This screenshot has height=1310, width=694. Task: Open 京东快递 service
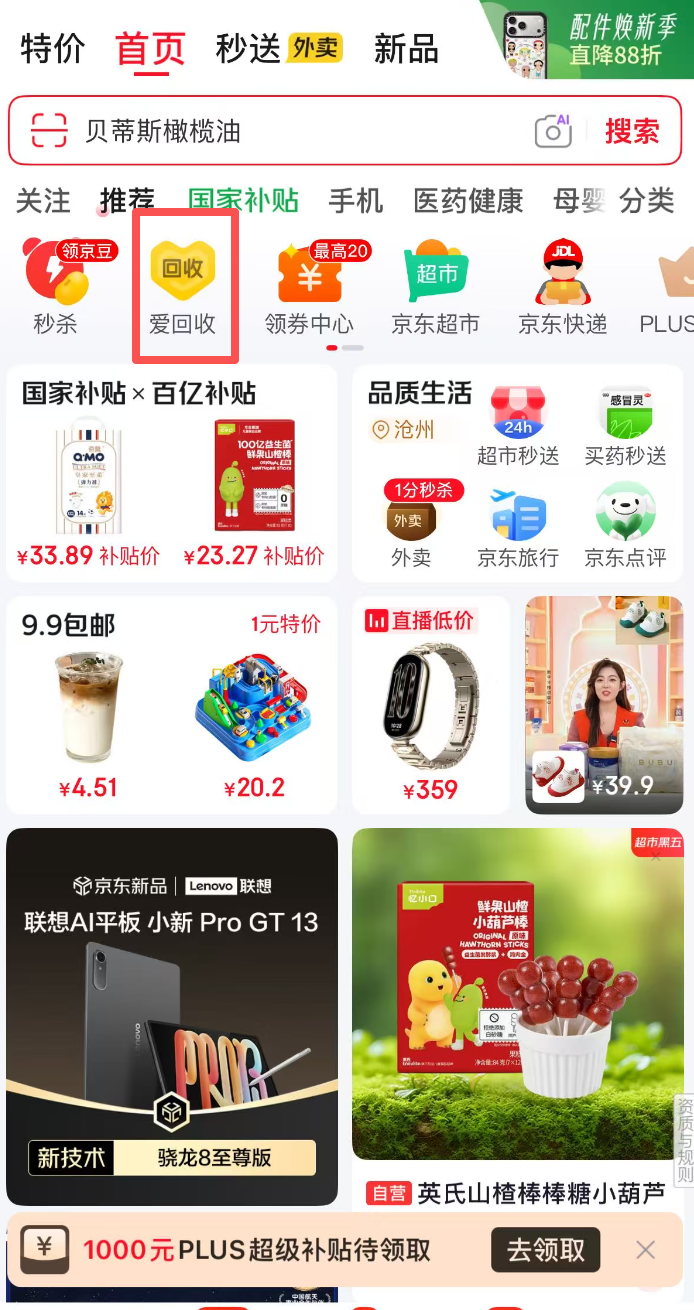click(562, 286)
